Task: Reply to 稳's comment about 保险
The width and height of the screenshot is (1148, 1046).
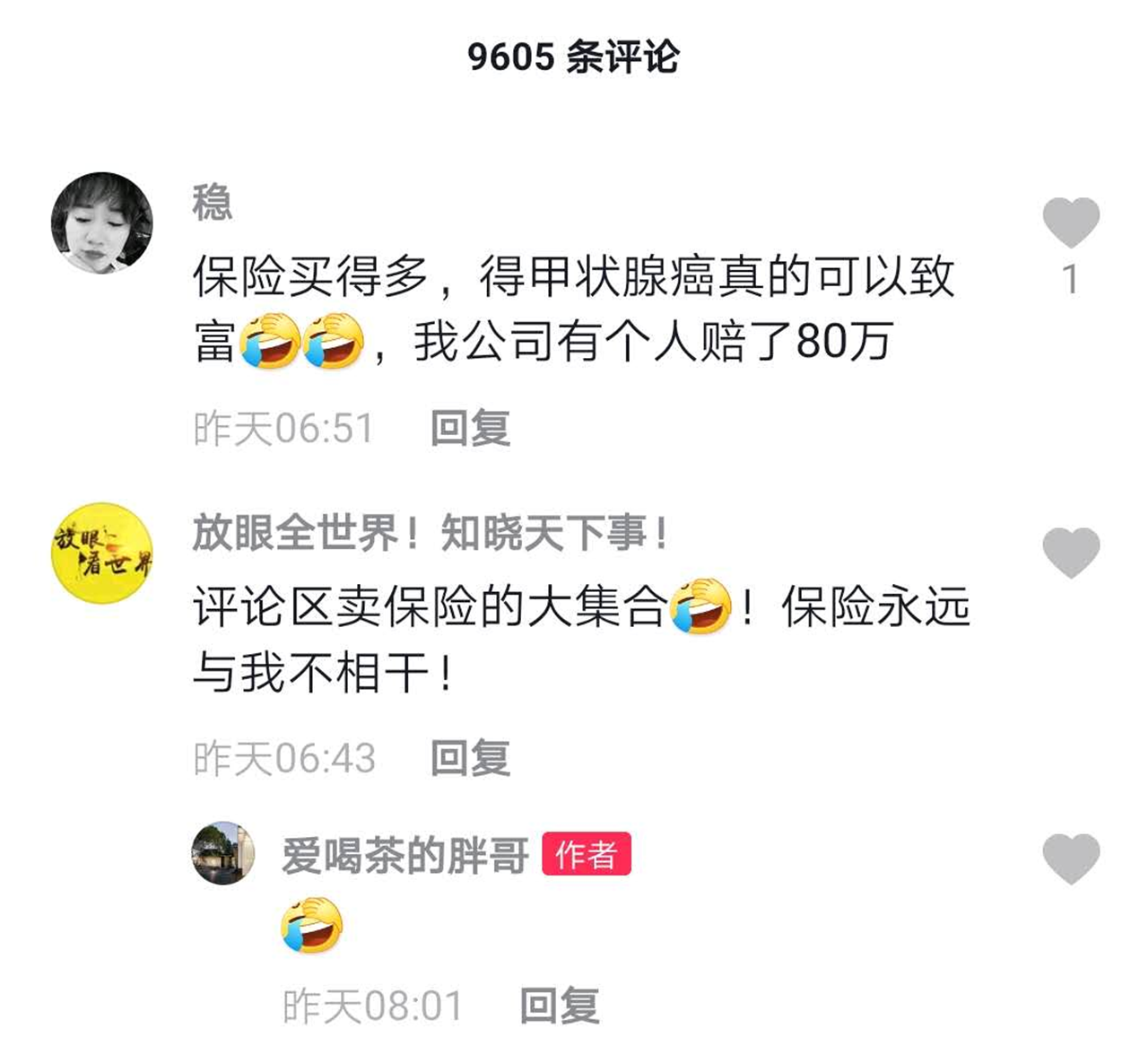Action: 470,428
